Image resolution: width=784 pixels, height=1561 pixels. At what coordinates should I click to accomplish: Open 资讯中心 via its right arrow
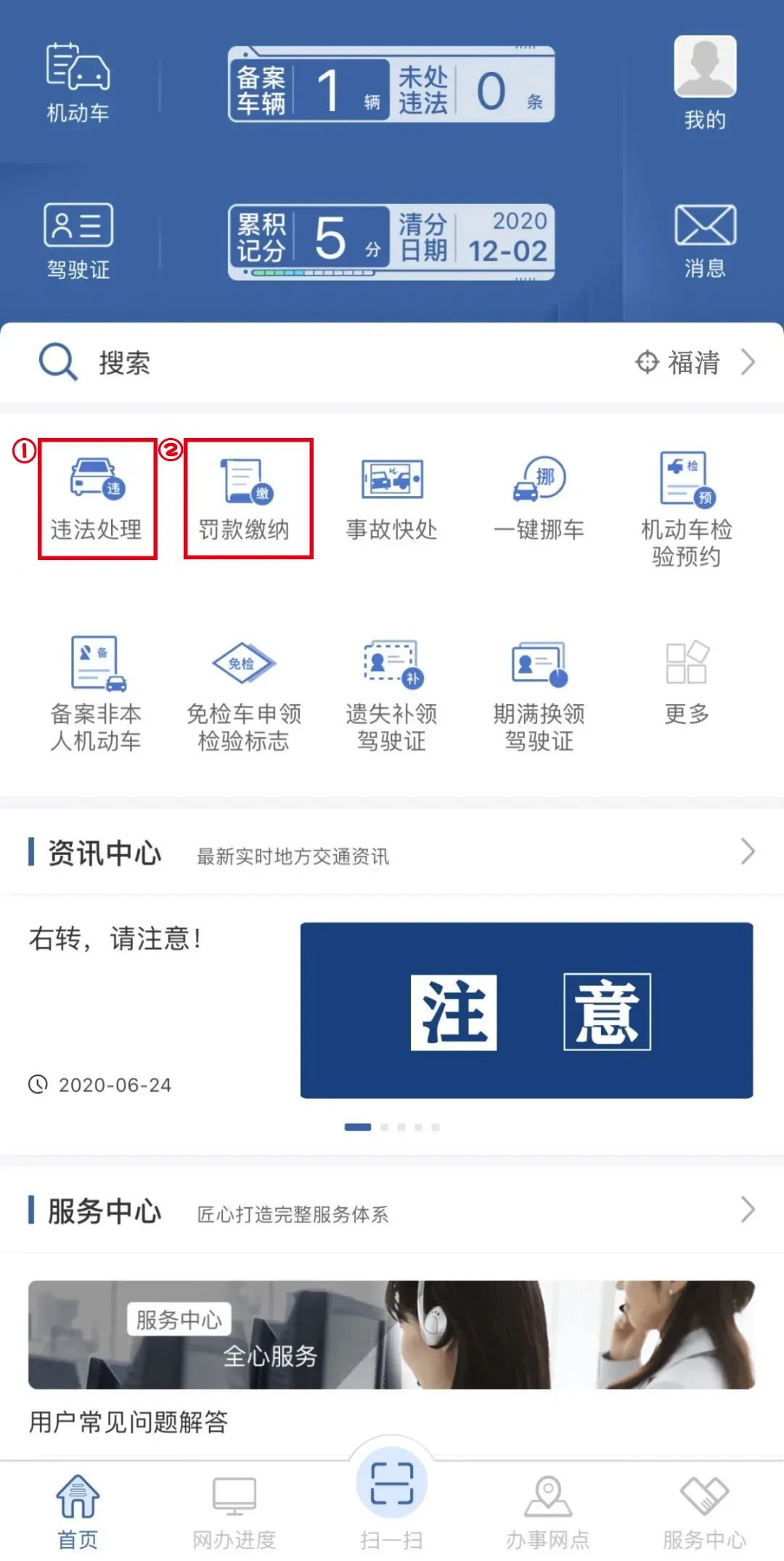coord(748,851)
